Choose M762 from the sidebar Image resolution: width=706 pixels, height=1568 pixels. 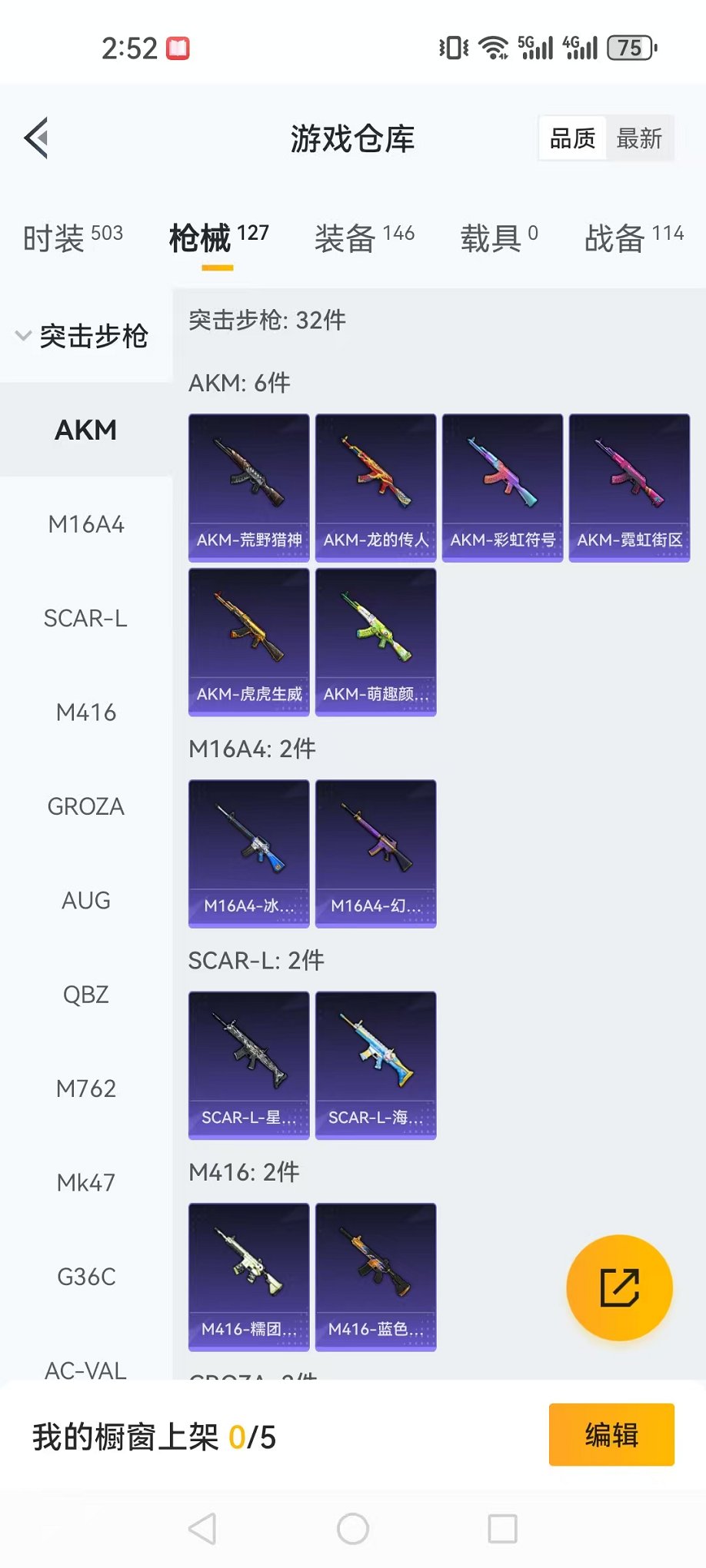tap(86, 1088)
